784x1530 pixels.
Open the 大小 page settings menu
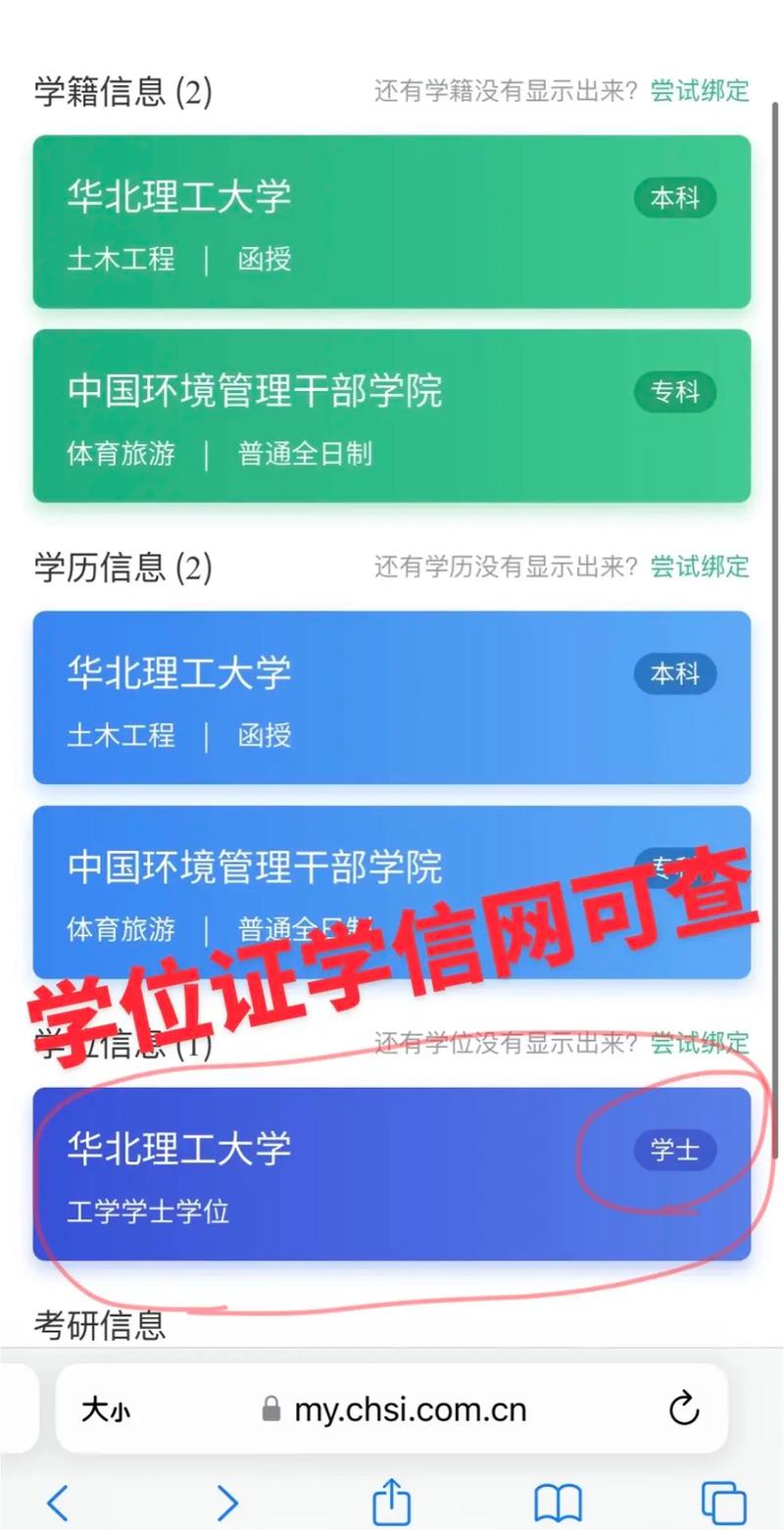pos(103,1408)
